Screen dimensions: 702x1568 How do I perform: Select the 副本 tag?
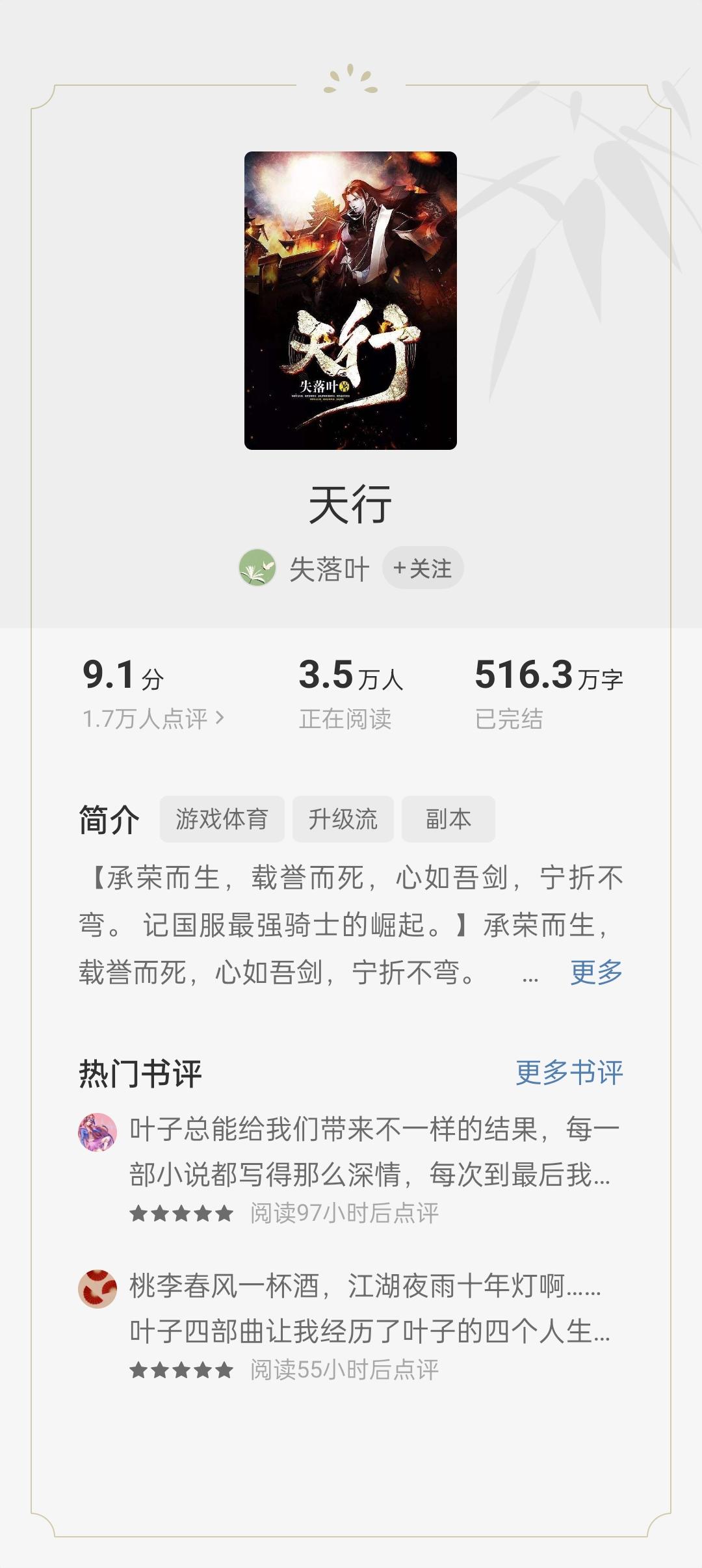tap(448, 819)
